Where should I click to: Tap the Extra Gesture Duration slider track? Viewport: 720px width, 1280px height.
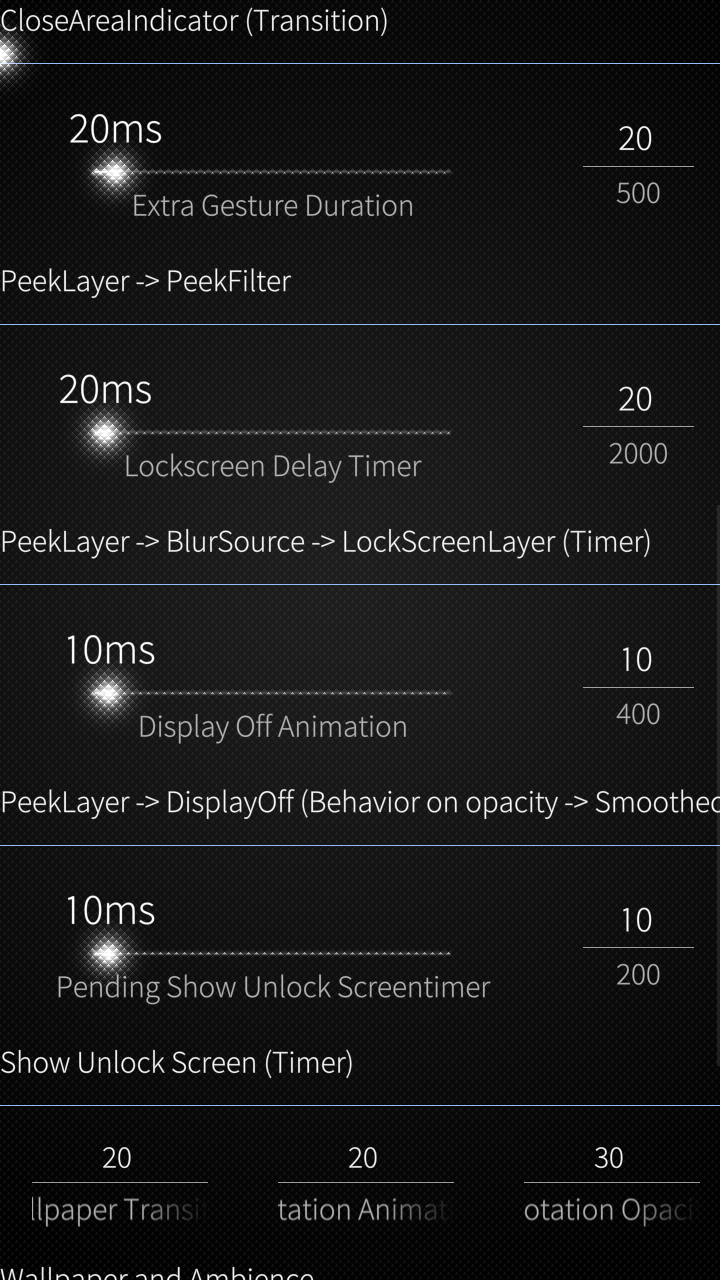272,173
